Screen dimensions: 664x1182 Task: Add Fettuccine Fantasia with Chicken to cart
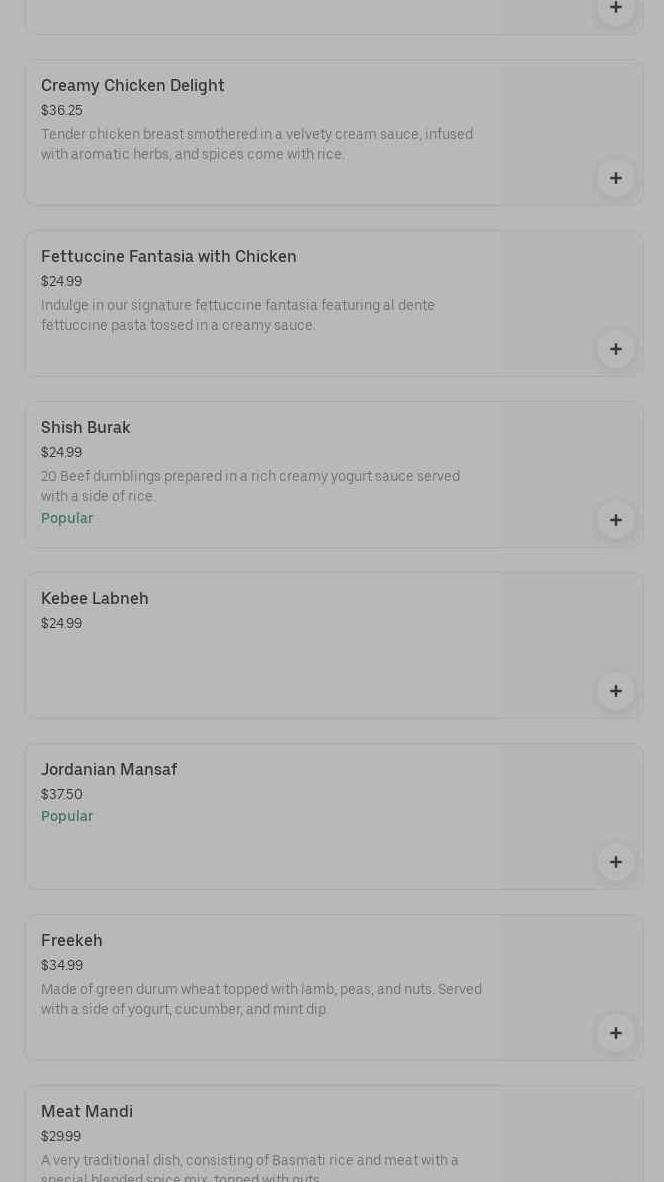click(616, 349)
